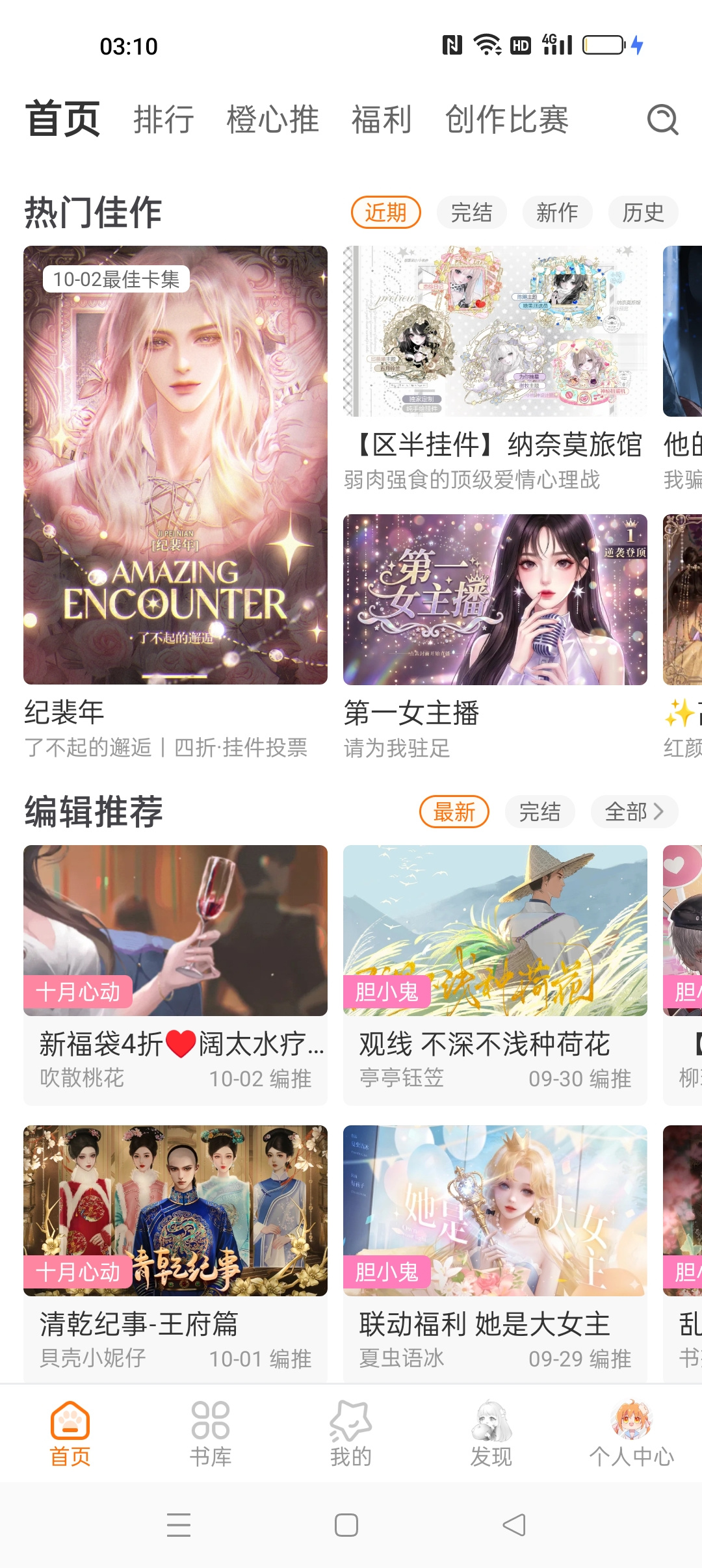
Task: Select 完结 chip under 编辑推荐
Action: [539, 812]
